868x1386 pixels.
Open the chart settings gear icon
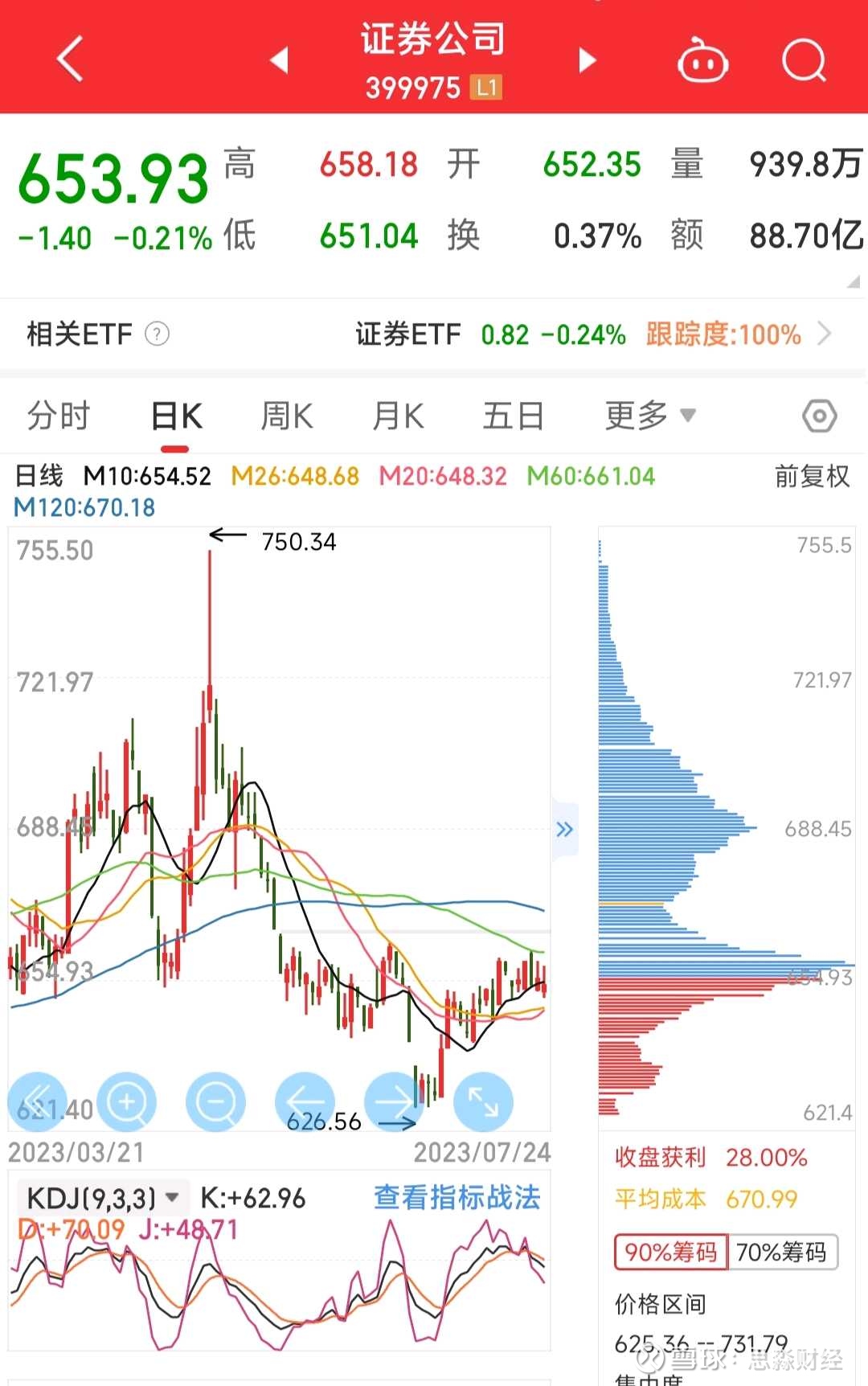click(818, 415)
